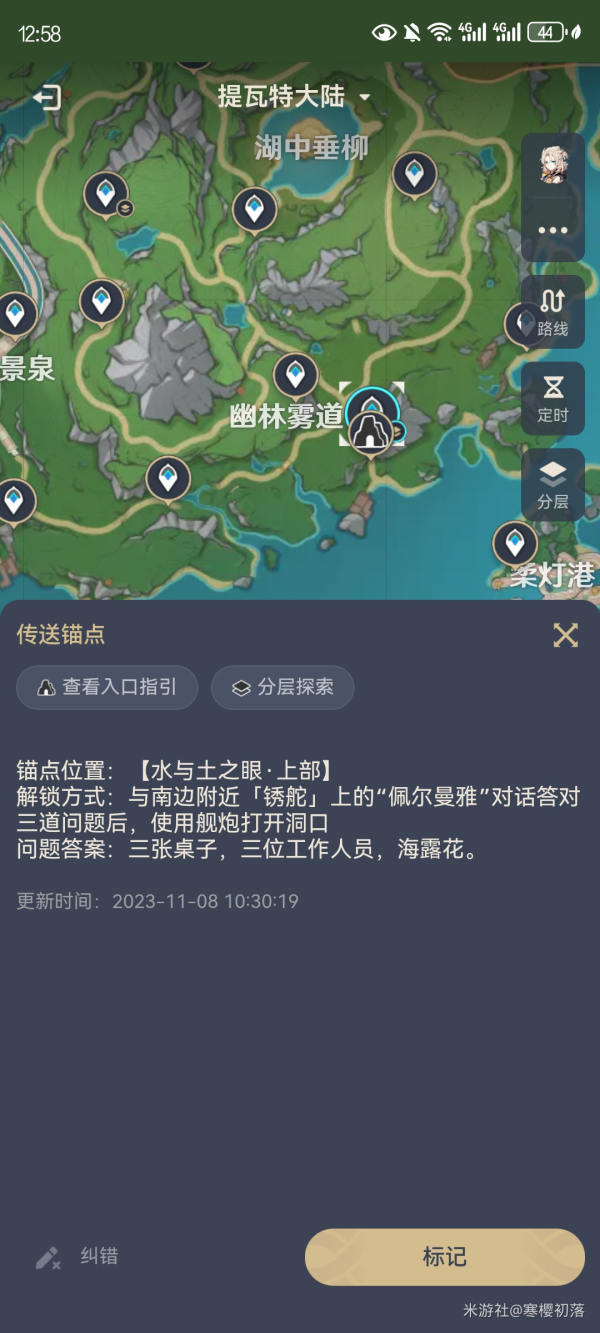The image size is (600, 1333).
Task: Report an error via 纠错
Action: point(78,1257)
